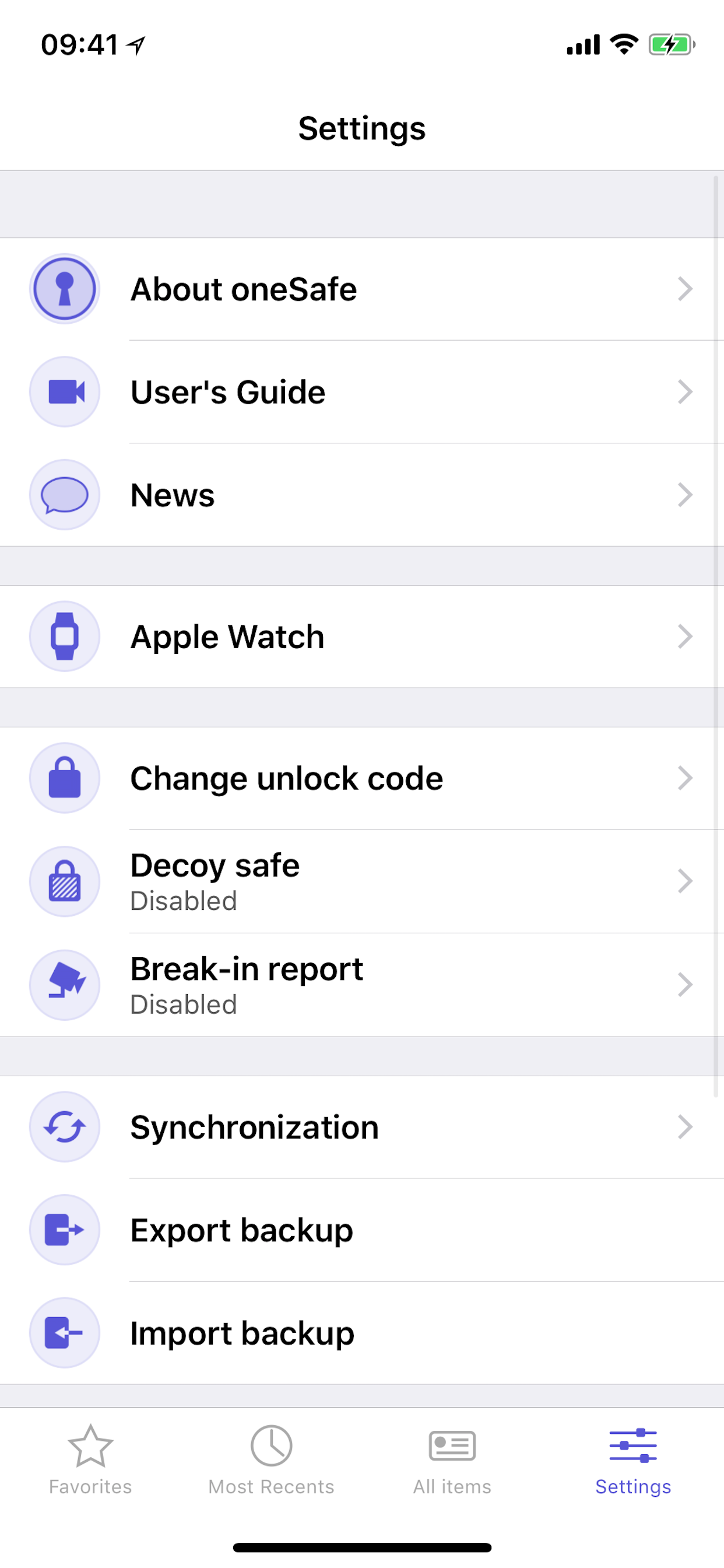Click the Decoy safe striped lock icon
The image size is (724, 1568).
pyautogui.click(x=65, y=881)
